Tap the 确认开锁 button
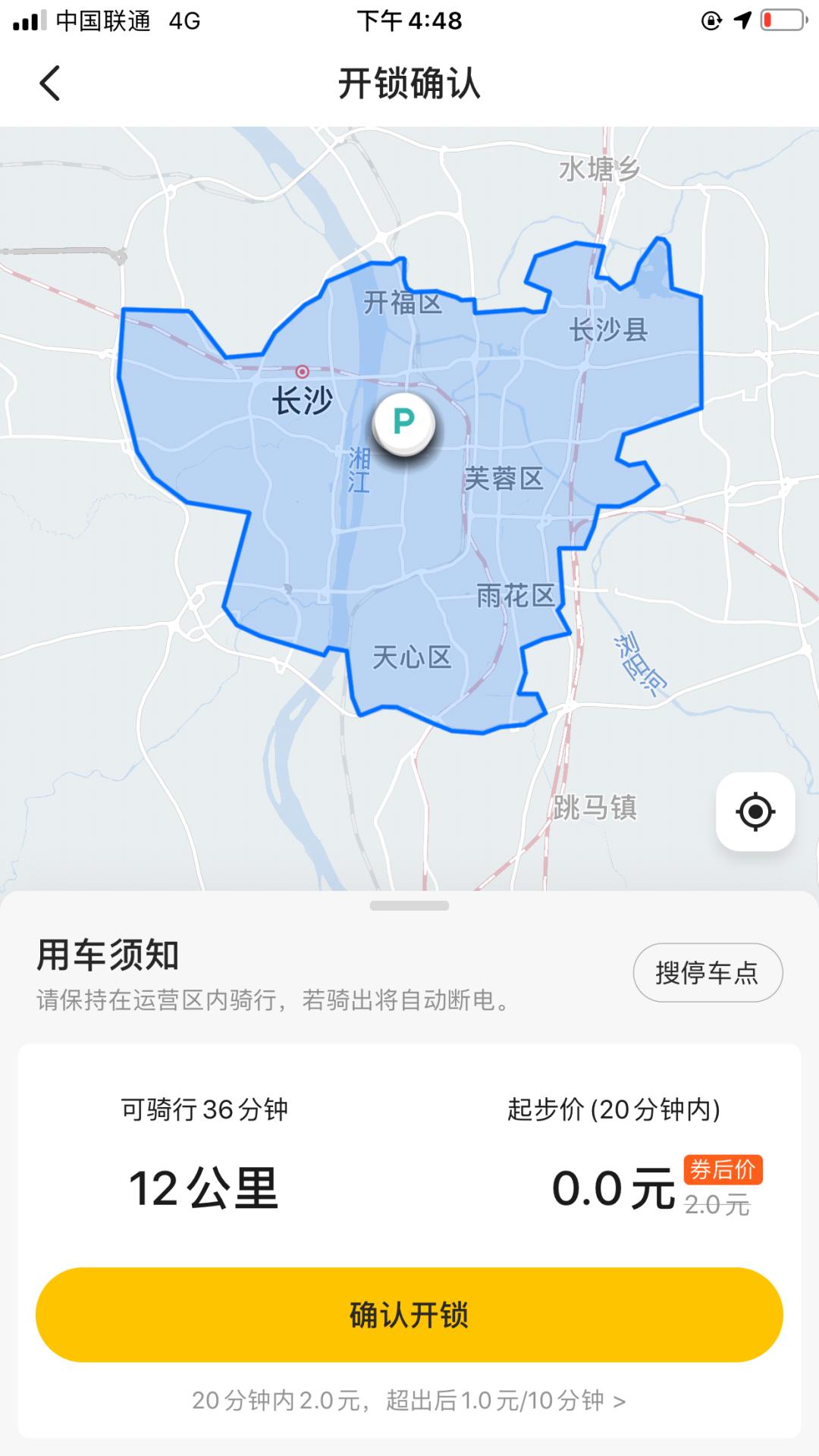 pyautogui.click(x=409, y=1314)
